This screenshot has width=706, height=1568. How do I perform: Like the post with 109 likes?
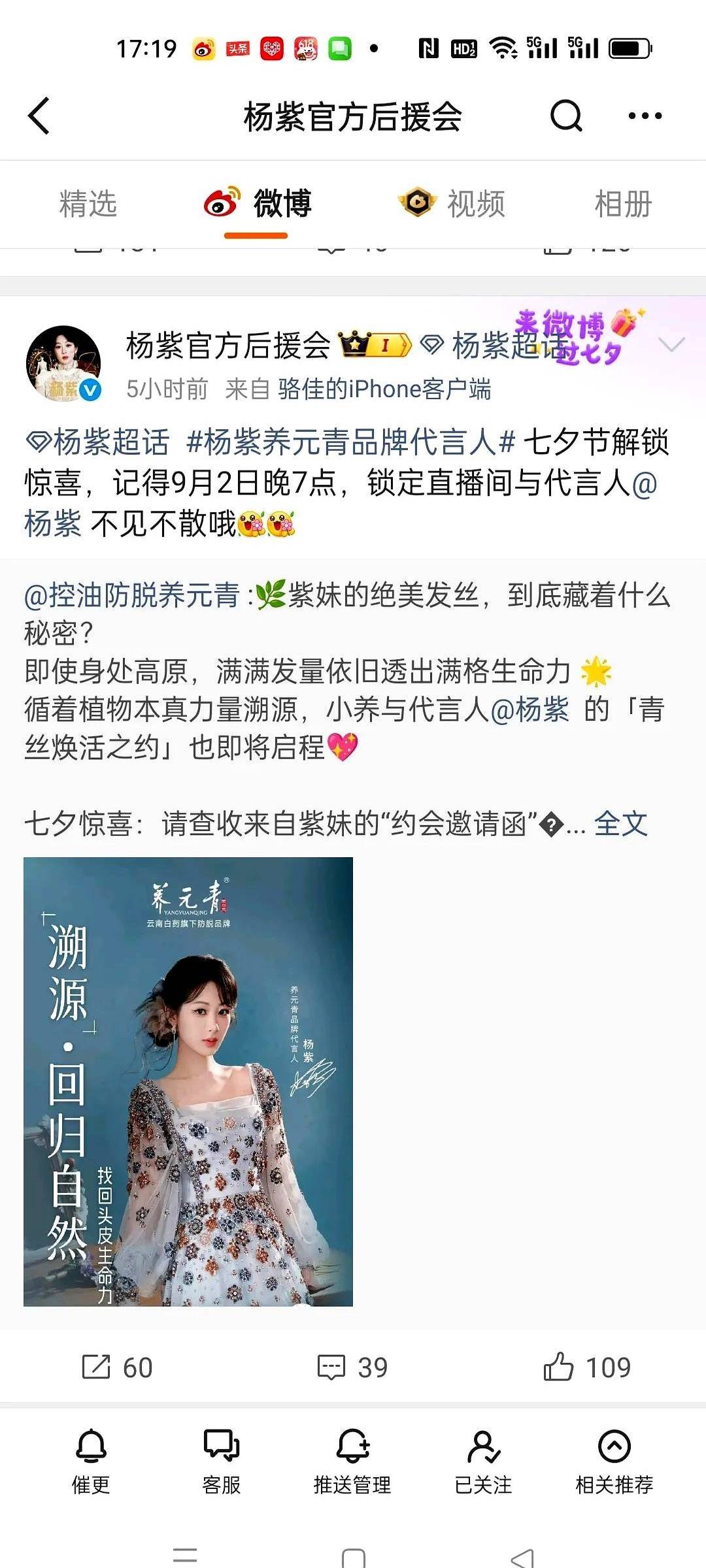587,1367
